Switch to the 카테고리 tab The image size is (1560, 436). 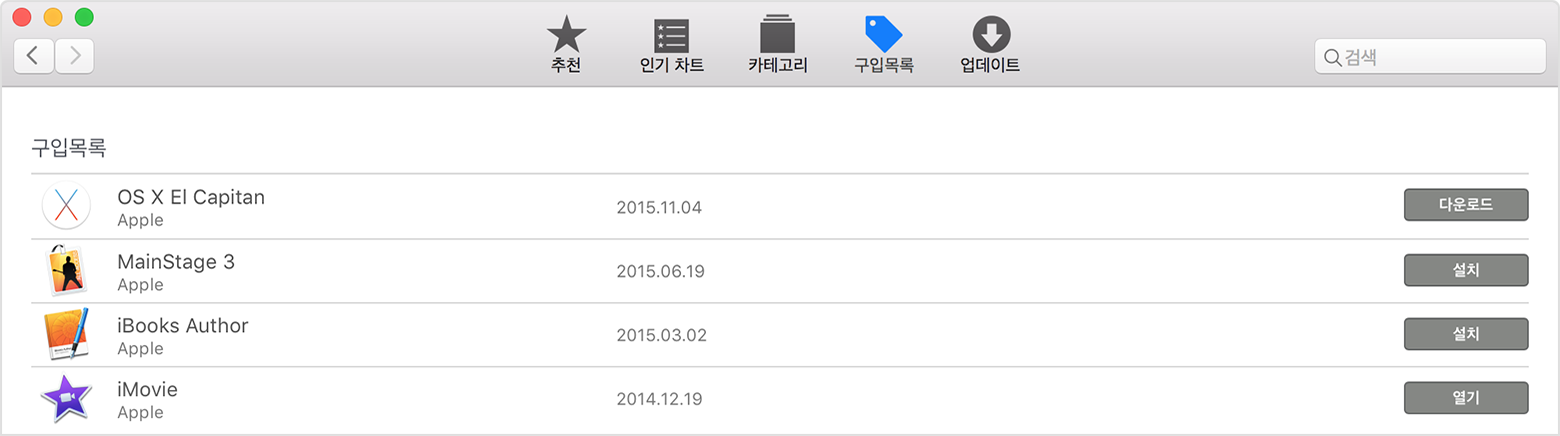[x=777, y=46]
